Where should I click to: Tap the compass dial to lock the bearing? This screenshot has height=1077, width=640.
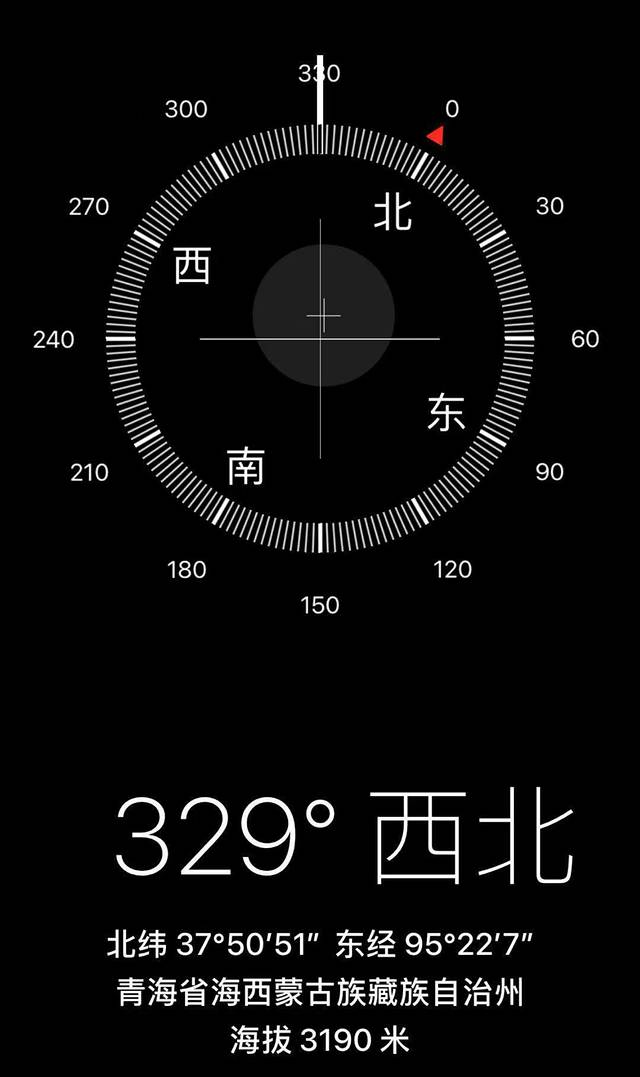[320, 339]
